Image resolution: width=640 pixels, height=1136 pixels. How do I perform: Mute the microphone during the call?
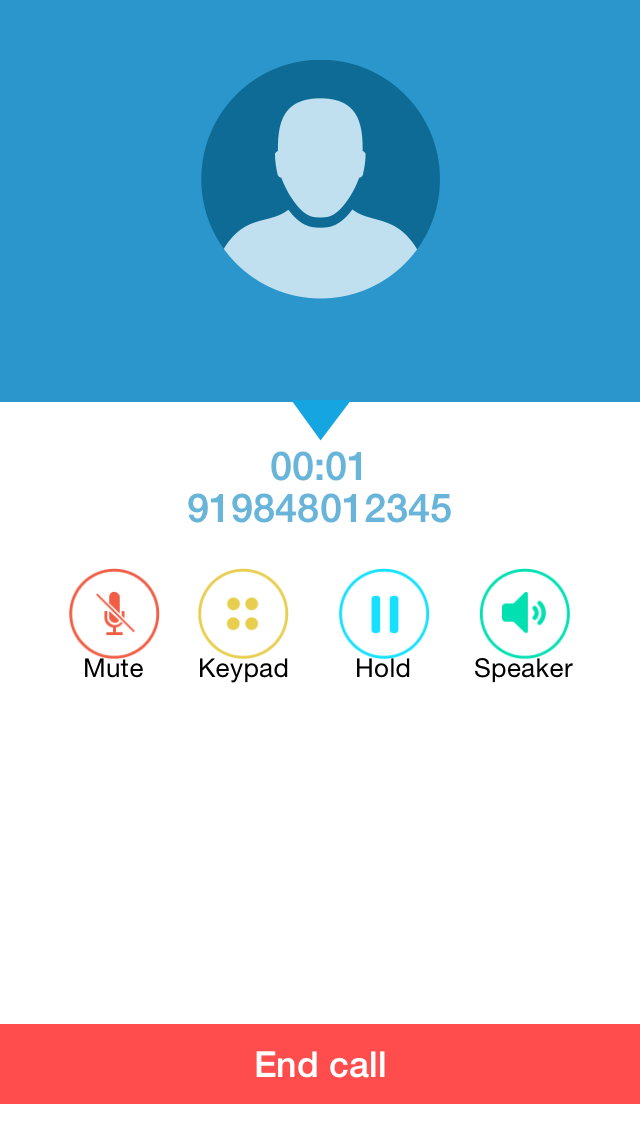coord(114,614)
